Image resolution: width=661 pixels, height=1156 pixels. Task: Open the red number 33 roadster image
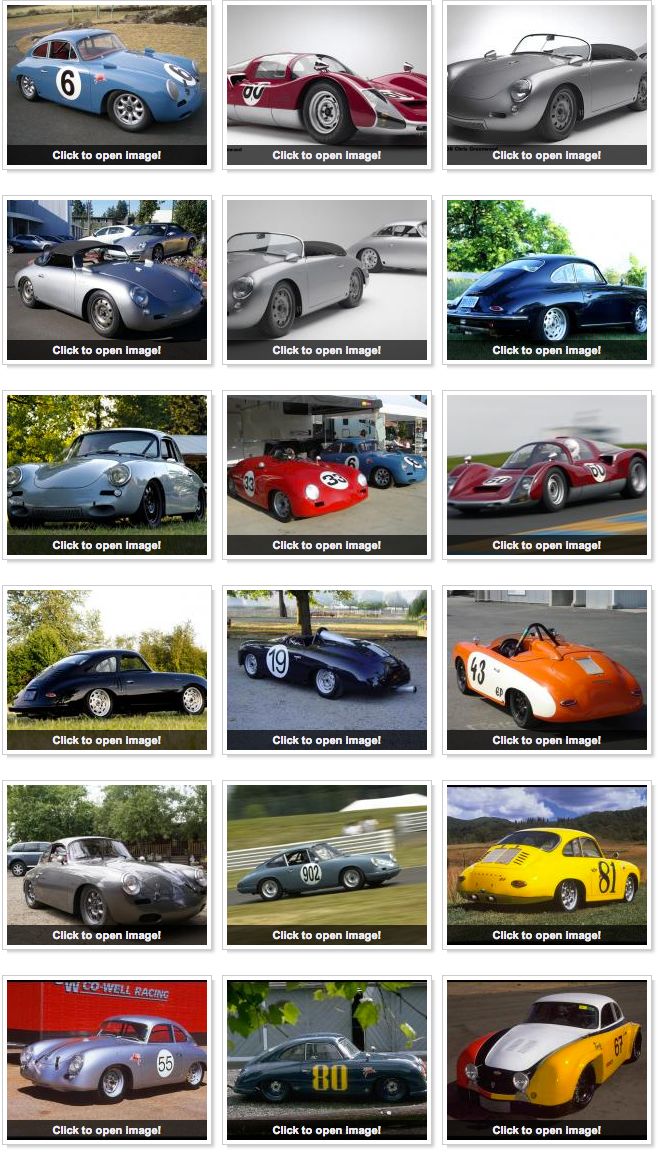click(x=326, y=475)
